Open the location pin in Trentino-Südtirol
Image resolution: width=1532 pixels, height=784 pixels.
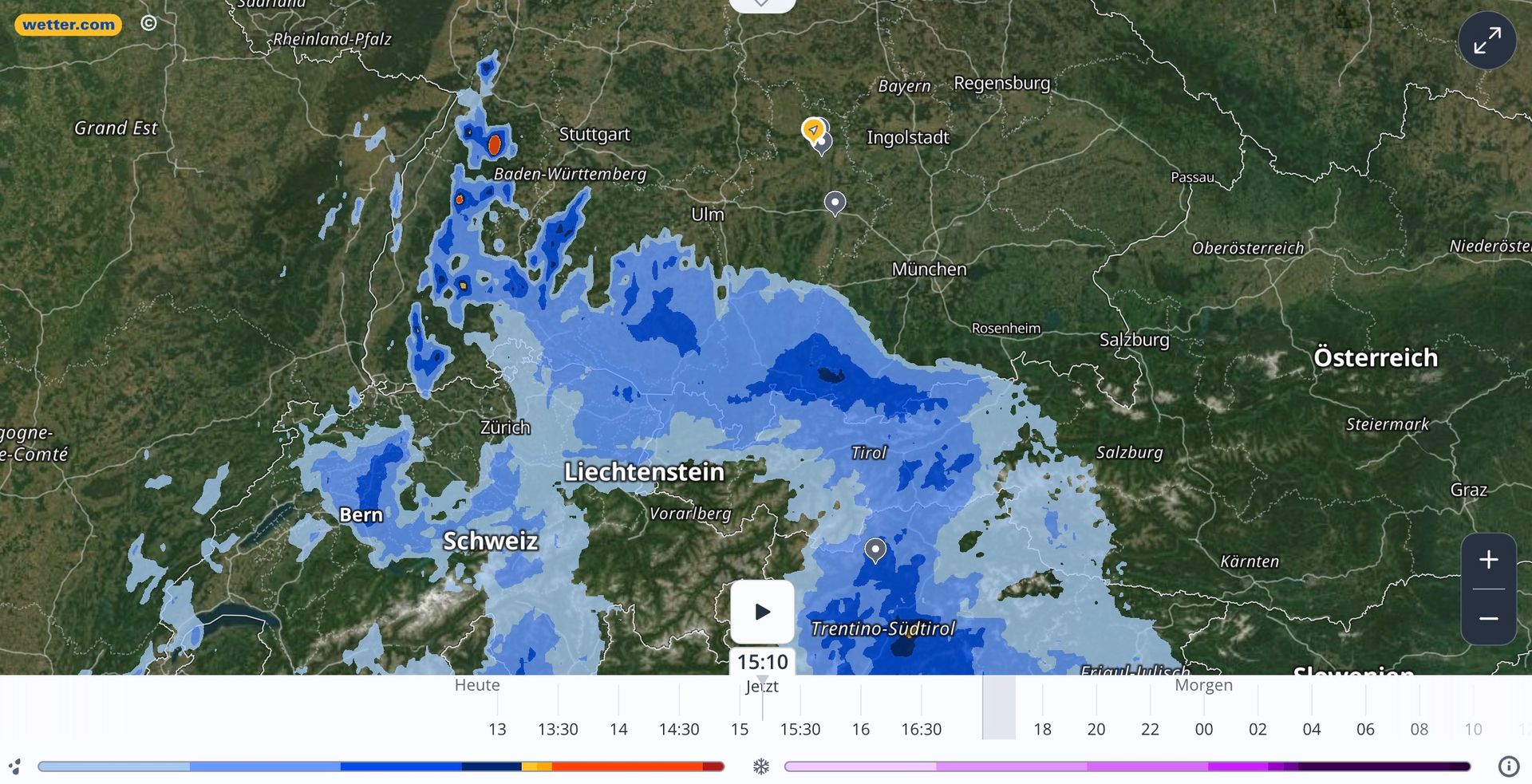pyautogui.click(x=875, y=549)
